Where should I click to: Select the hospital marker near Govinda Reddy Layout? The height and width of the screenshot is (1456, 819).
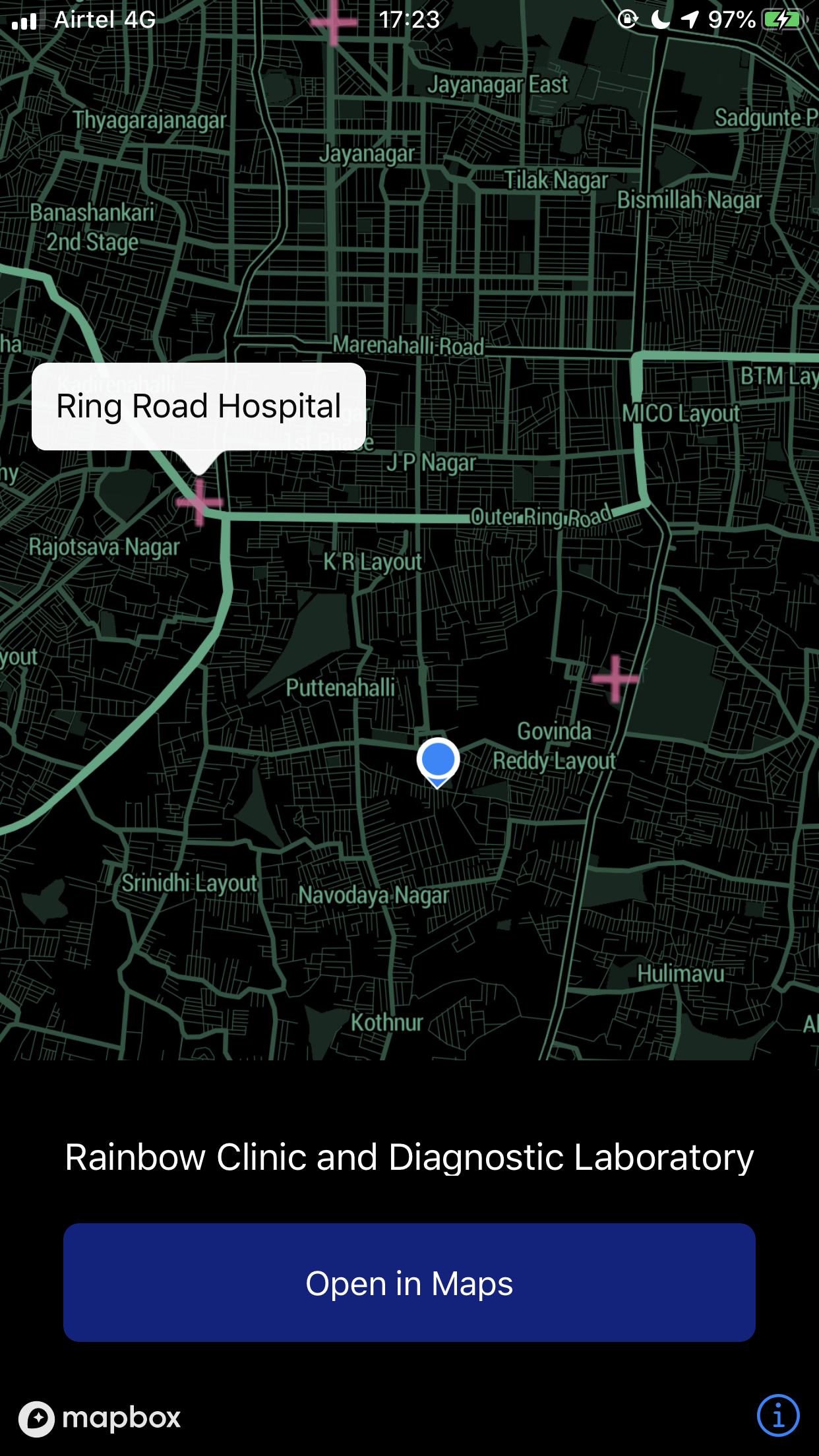click(x=615, y=679)
